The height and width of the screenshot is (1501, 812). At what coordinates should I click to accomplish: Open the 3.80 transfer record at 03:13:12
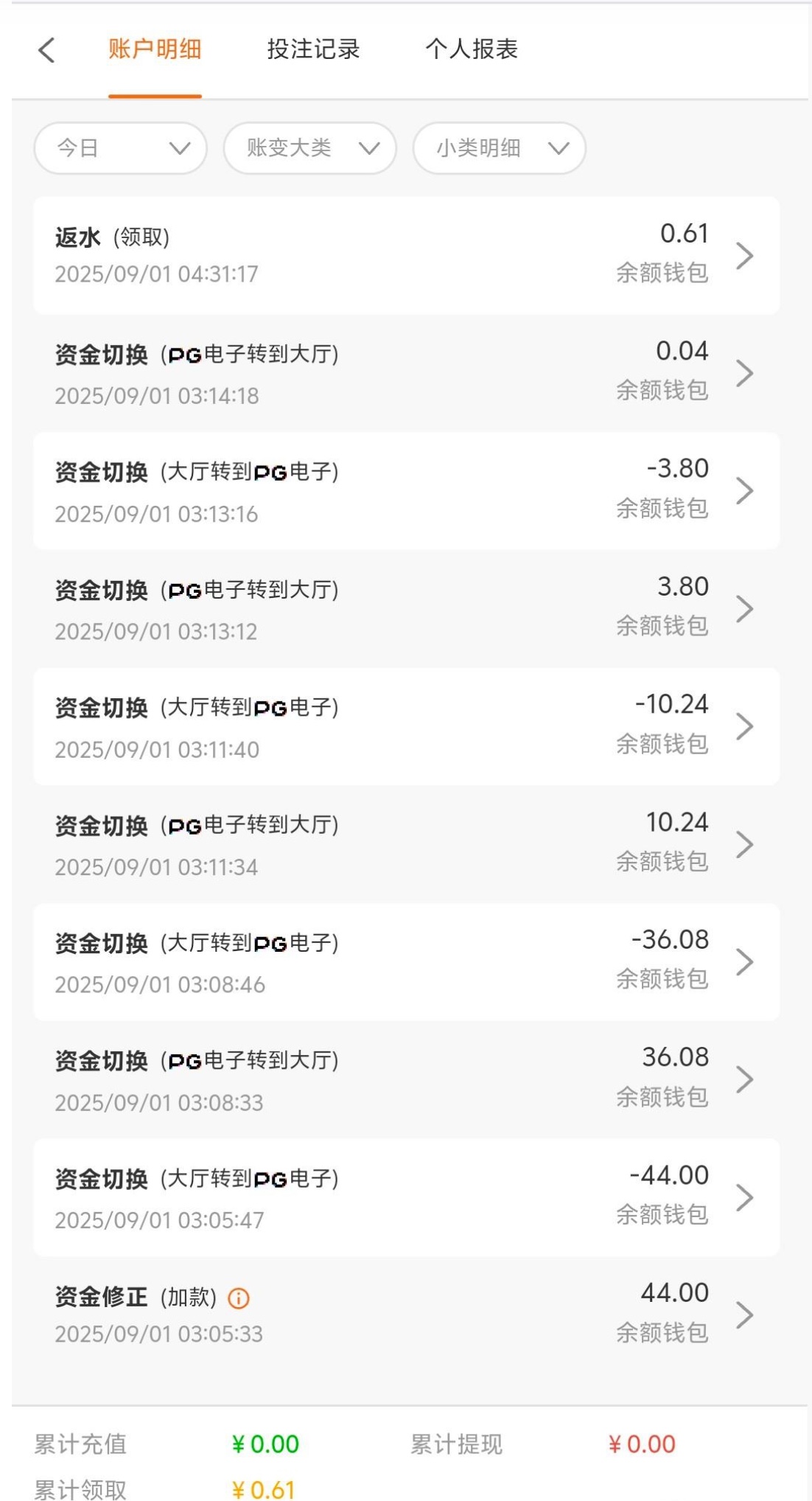pyautogui.click(x=405, y=609)
